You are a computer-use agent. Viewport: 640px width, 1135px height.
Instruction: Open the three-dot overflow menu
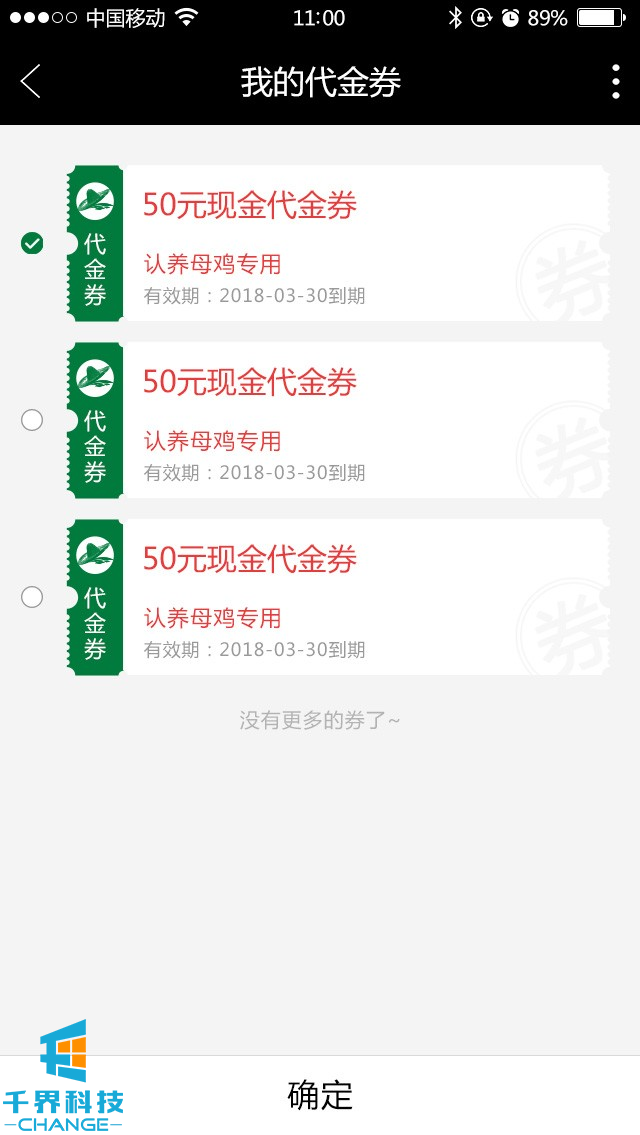pyautogui.click(x=615, y=82)
